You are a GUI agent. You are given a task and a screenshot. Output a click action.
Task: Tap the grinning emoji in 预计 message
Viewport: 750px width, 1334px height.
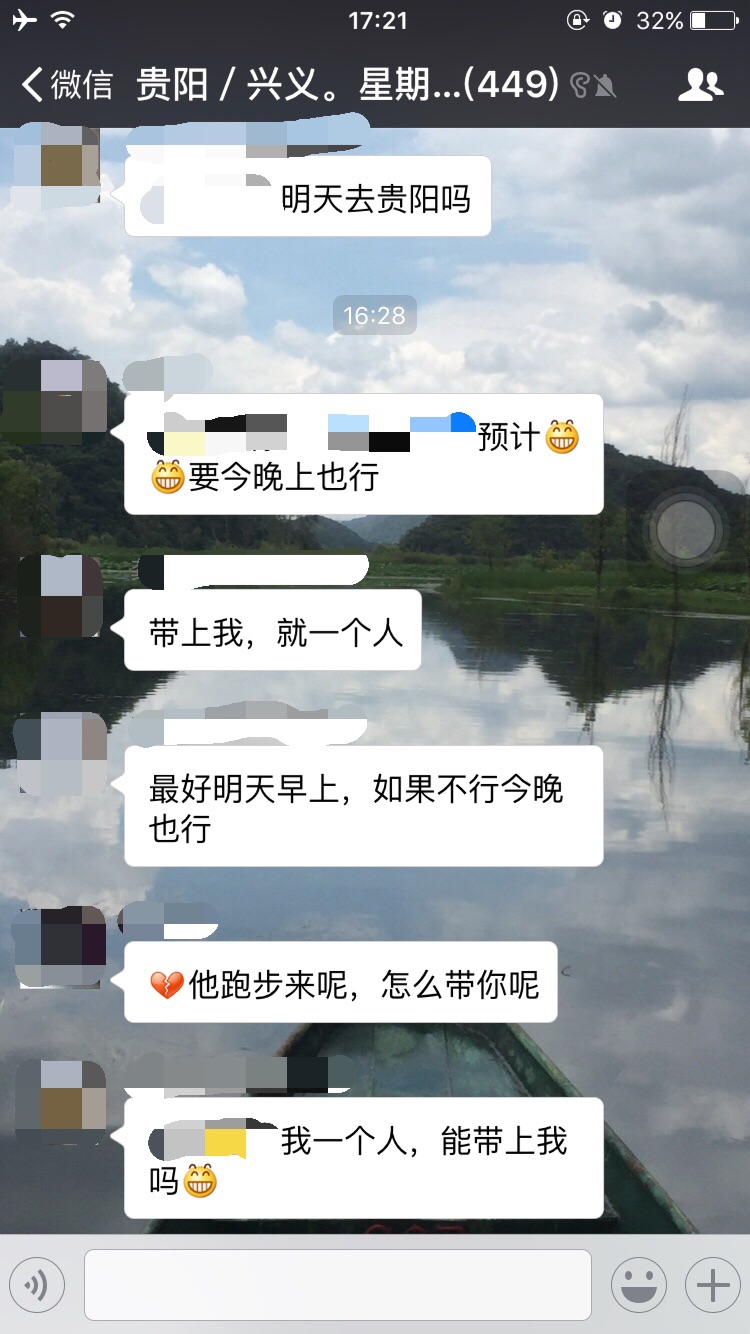click(x=564, y=437)
